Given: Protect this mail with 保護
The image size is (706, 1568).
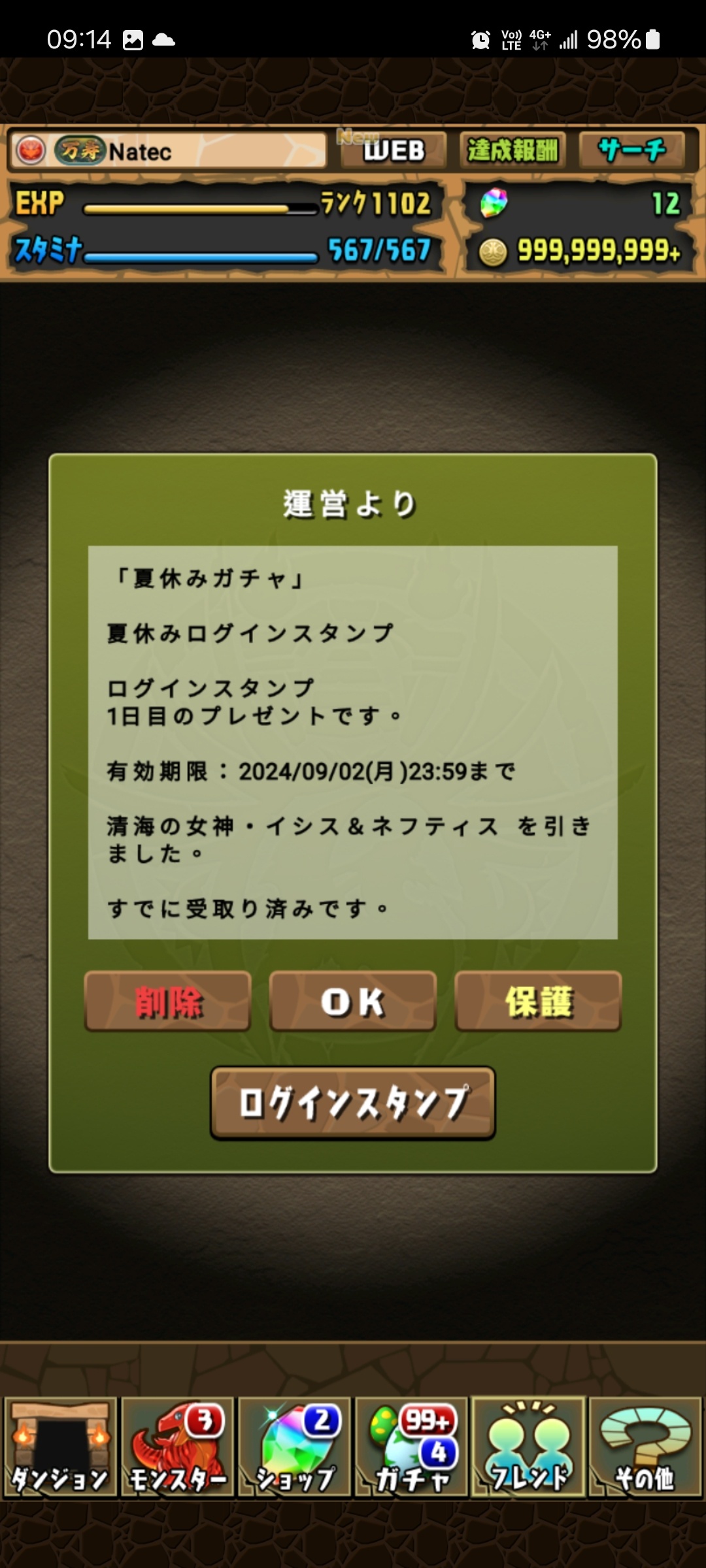Looking at the screenshot, I should pyautogui.click(x=538, y=1002).
